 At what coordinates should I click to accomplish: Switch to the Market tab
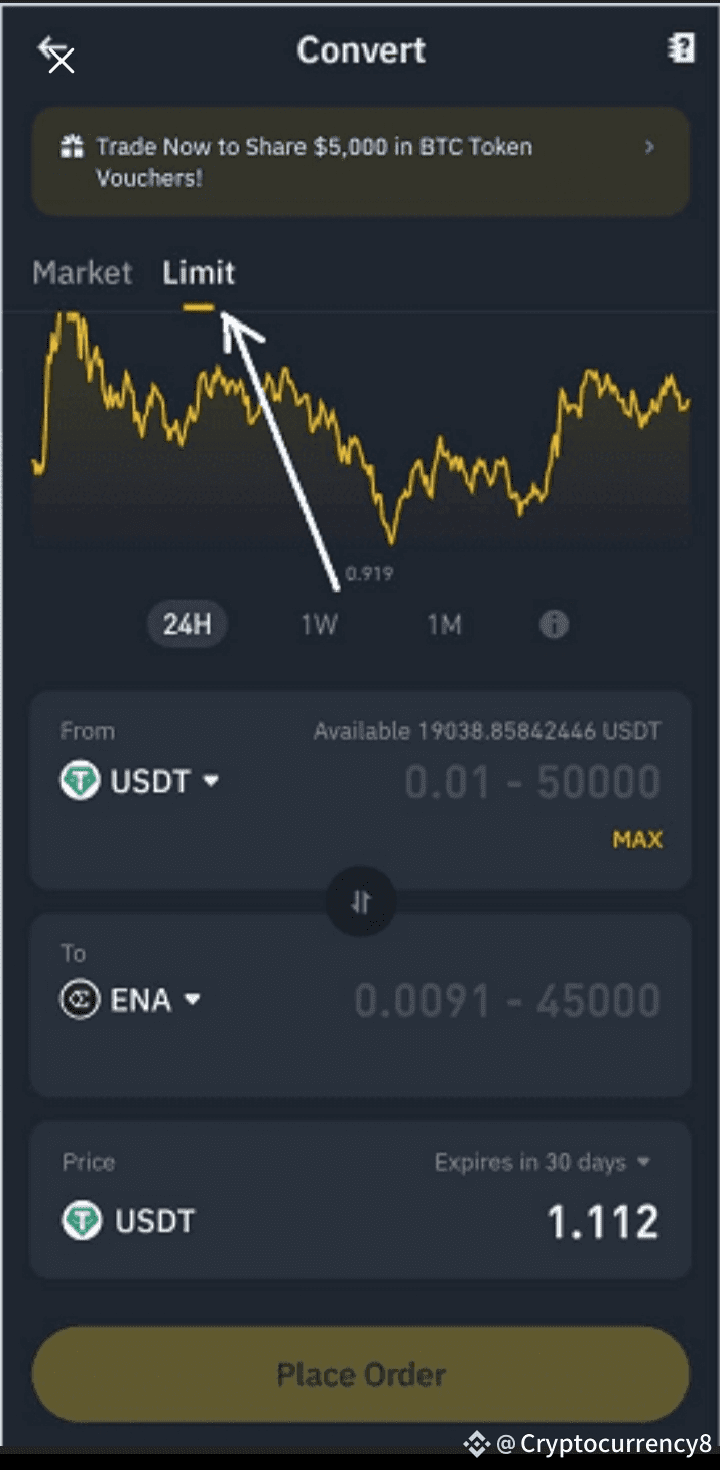[82, 273]
